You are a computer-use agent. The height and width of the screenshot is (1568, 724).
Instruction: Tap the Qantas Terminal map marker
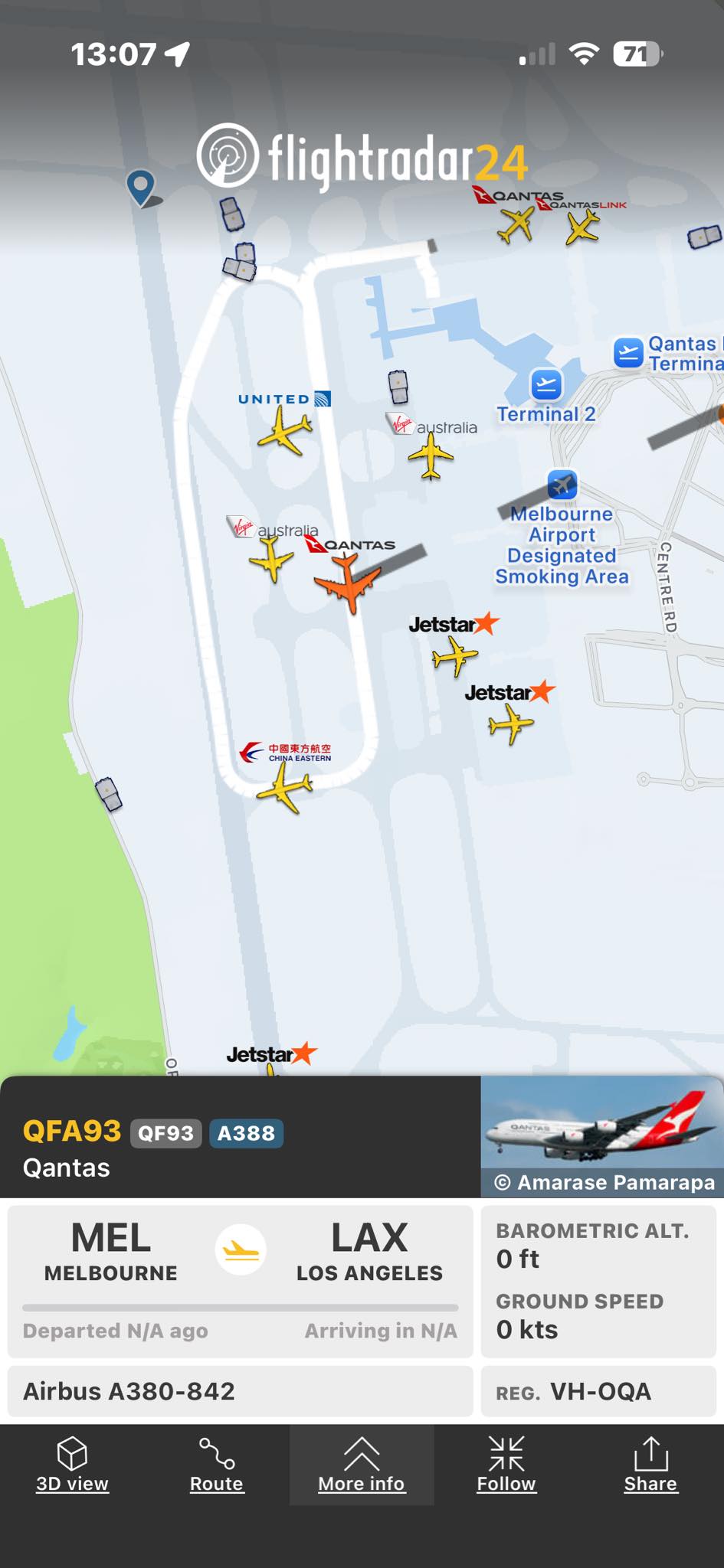pyautogui.click(x=628, y=353)
